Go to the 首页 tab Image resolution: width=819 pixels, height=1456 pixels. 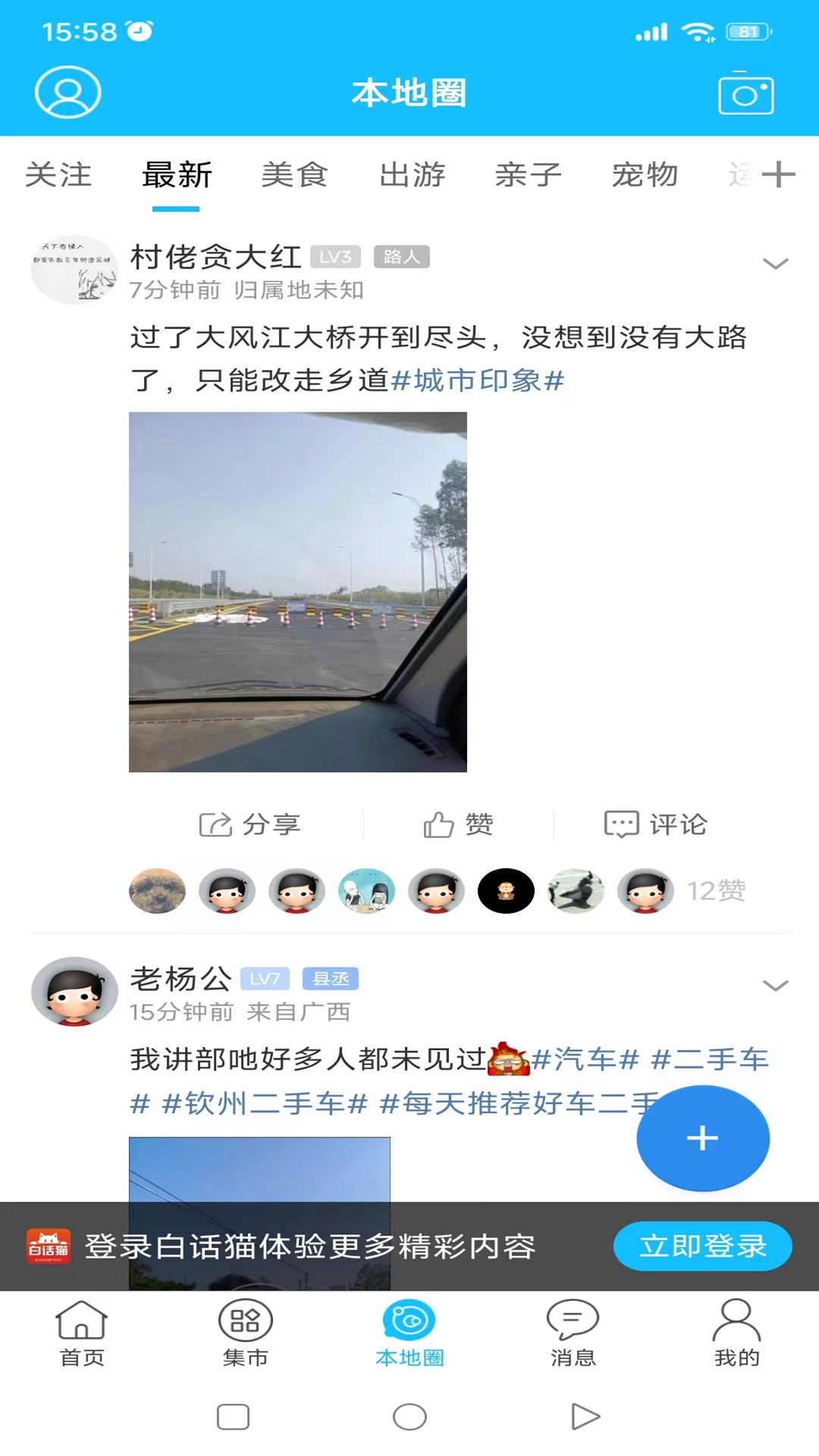click(x=82, y=1333)
